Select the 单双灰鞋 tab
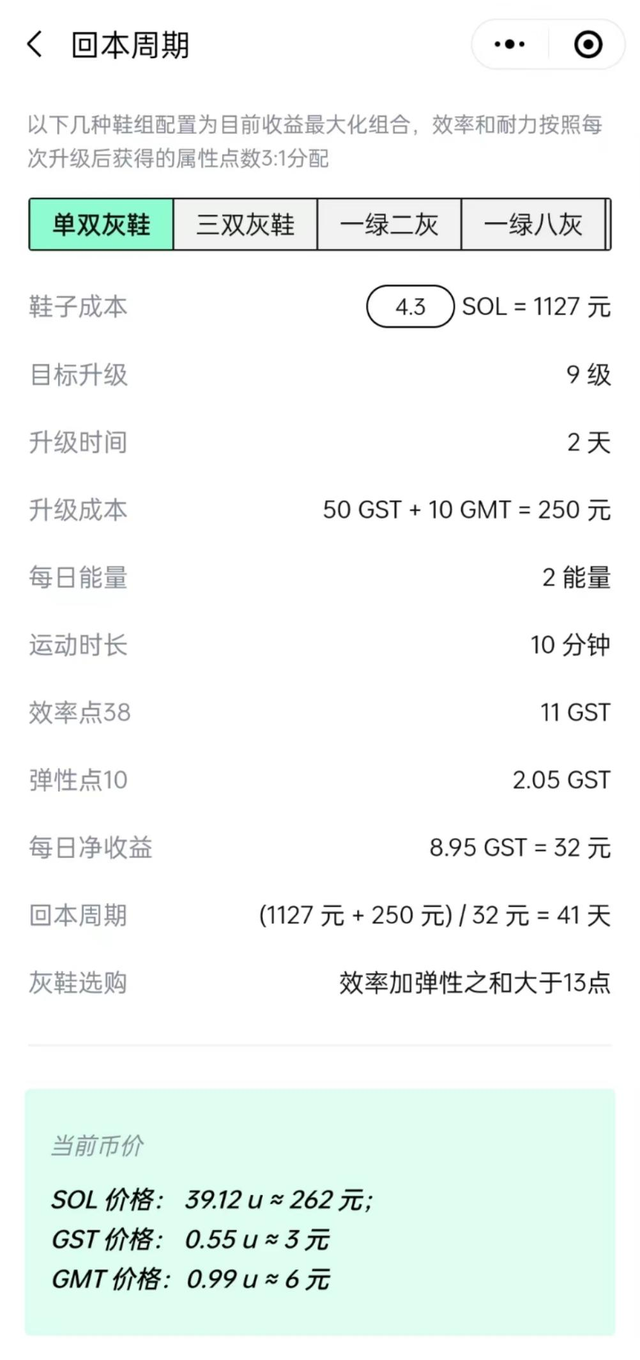Screen dimensions: 640x1360 click(x=101, y=224)
